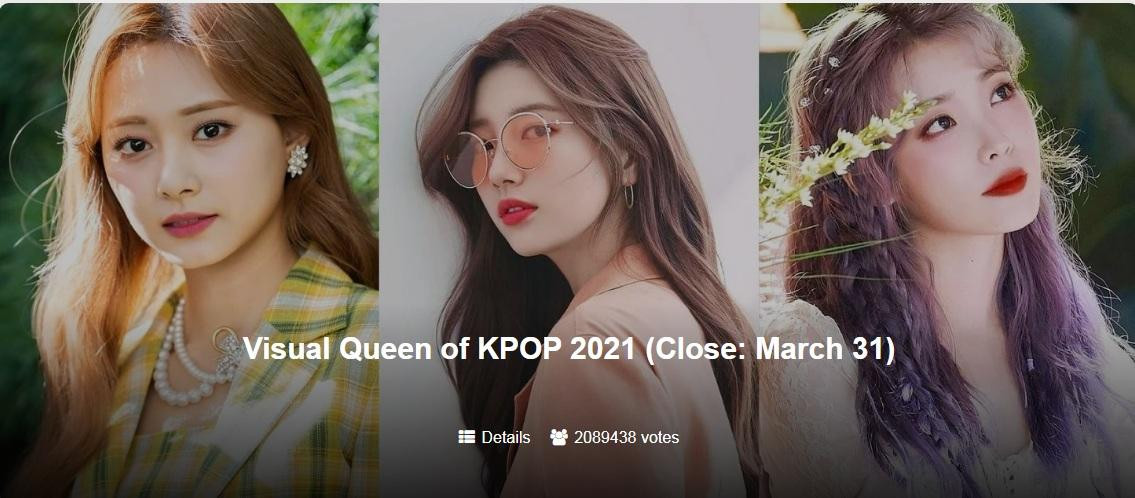Open the poll Details link

coord(496,437)
